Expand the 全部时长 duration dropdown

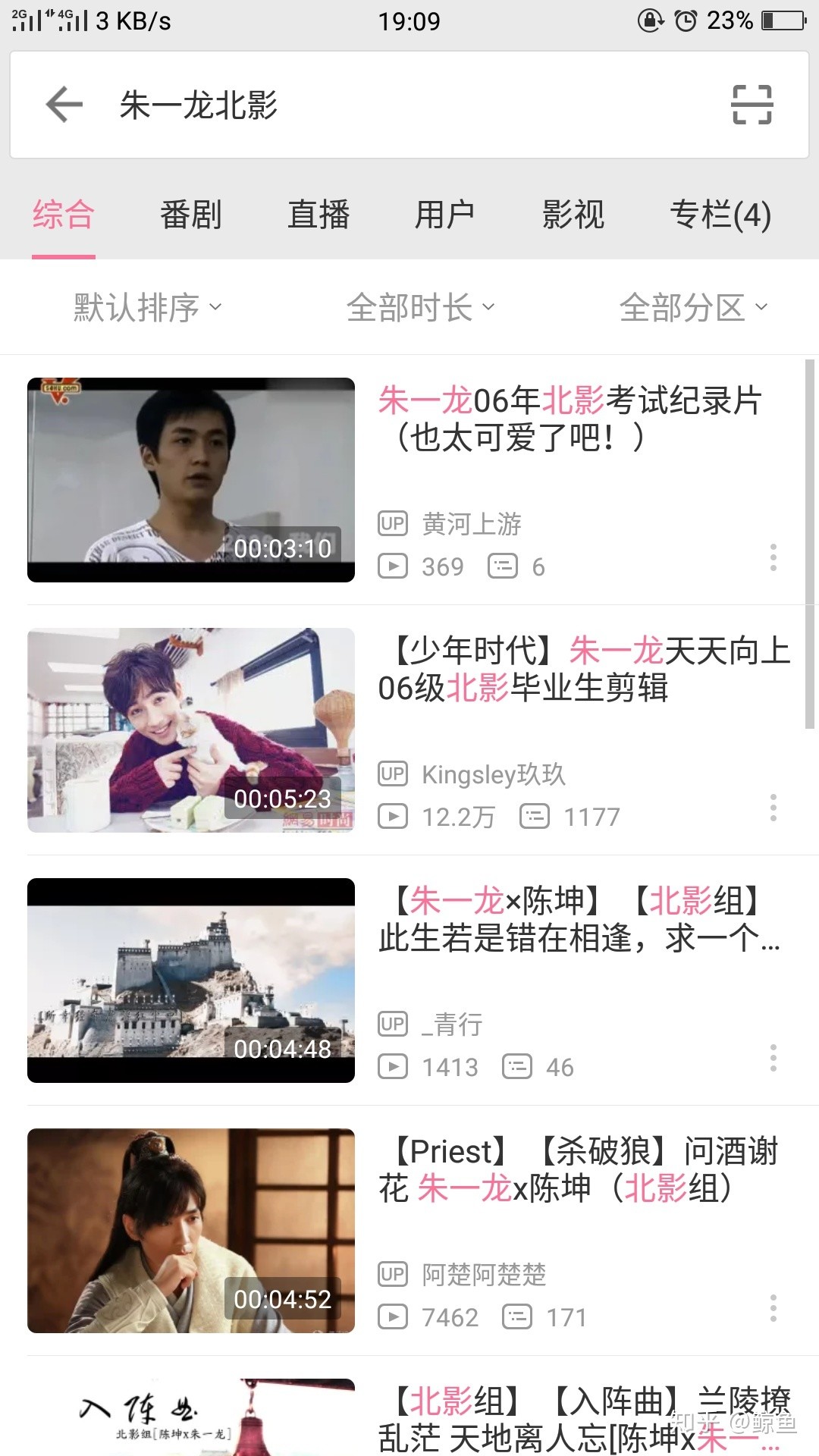421,307
